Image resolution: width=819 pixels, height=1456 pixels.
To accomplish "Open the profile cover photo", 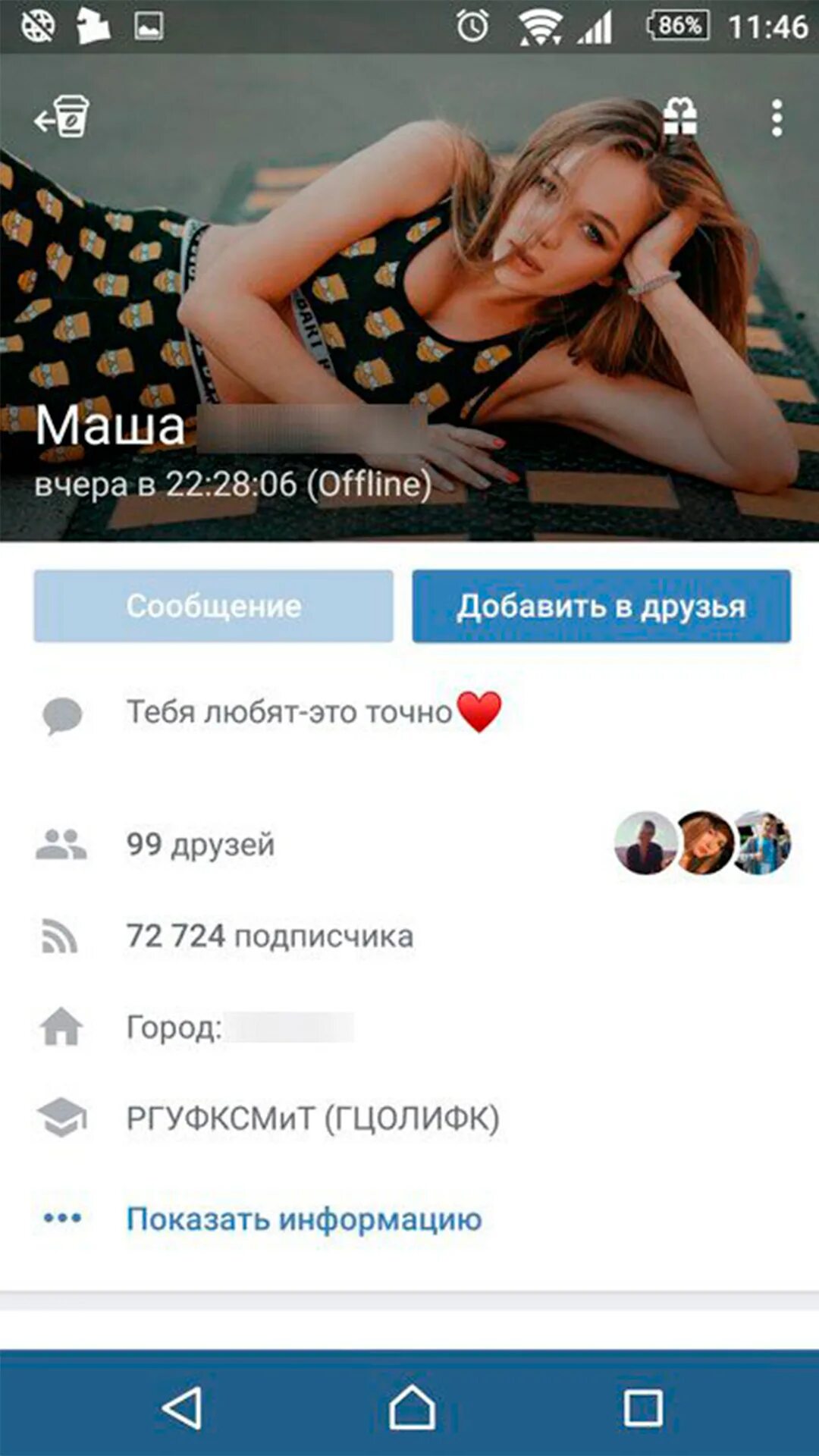I will point(409,288).
